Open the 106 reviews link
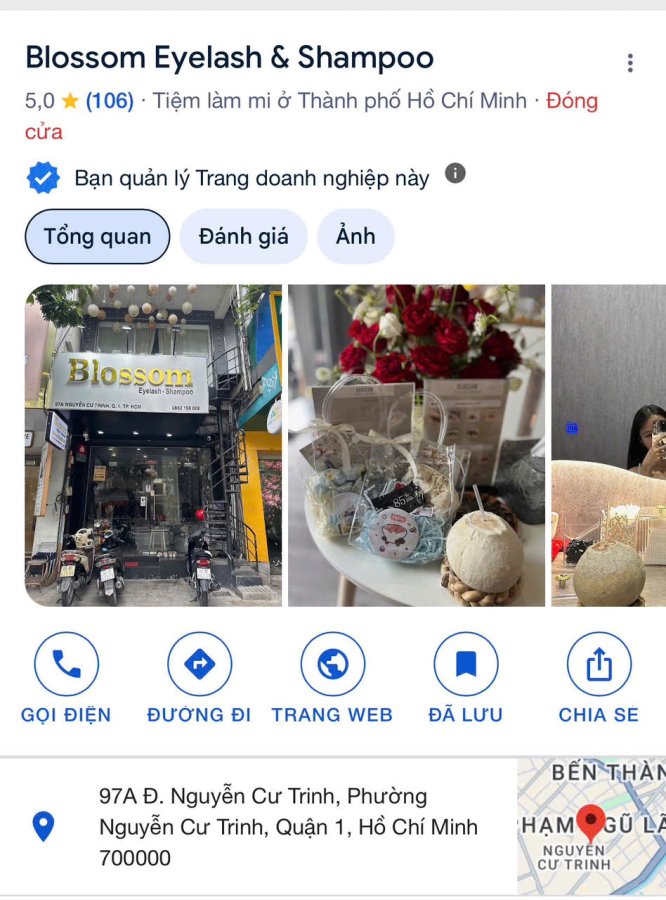Image resolution: width=666 pixels, height=900 pixels. (109, 101)
